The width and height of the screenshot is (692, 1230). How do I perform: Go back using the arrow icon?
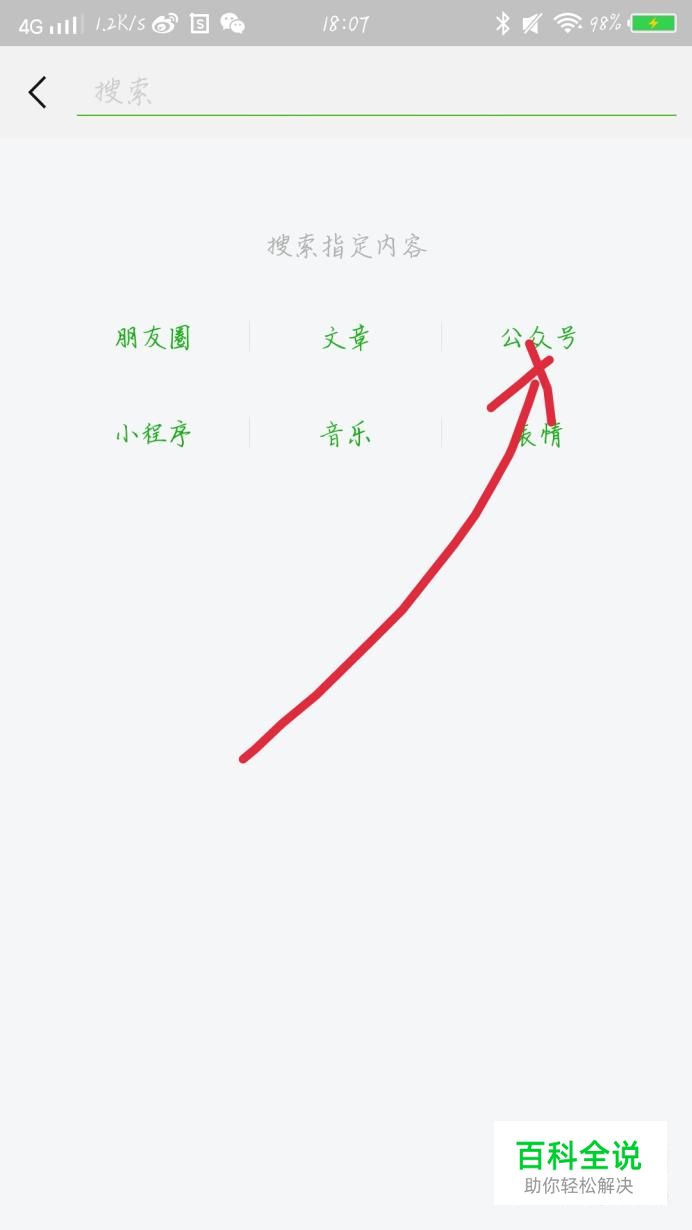pos(37,92)
